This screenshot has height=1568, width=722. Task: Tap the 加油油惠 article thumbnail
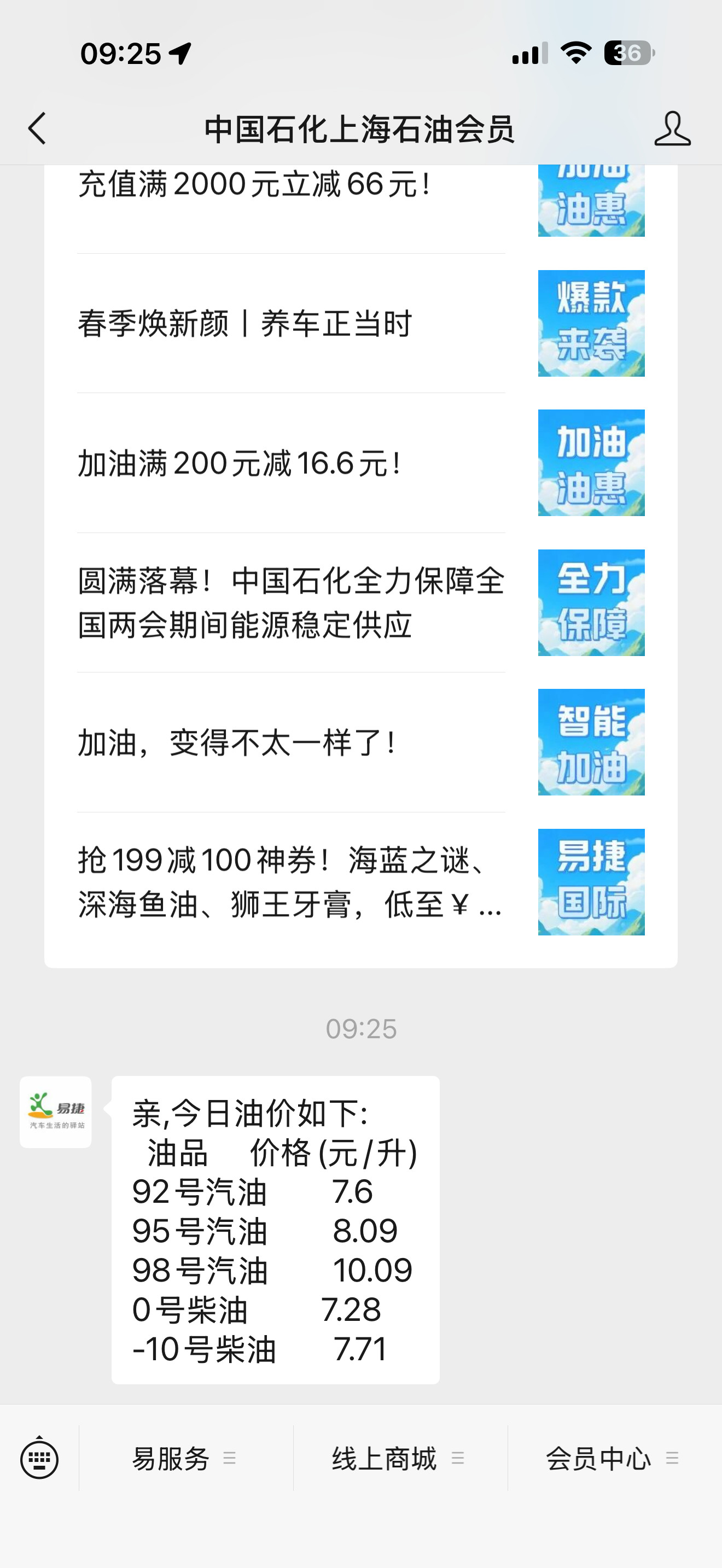click(x=591, y=464)
